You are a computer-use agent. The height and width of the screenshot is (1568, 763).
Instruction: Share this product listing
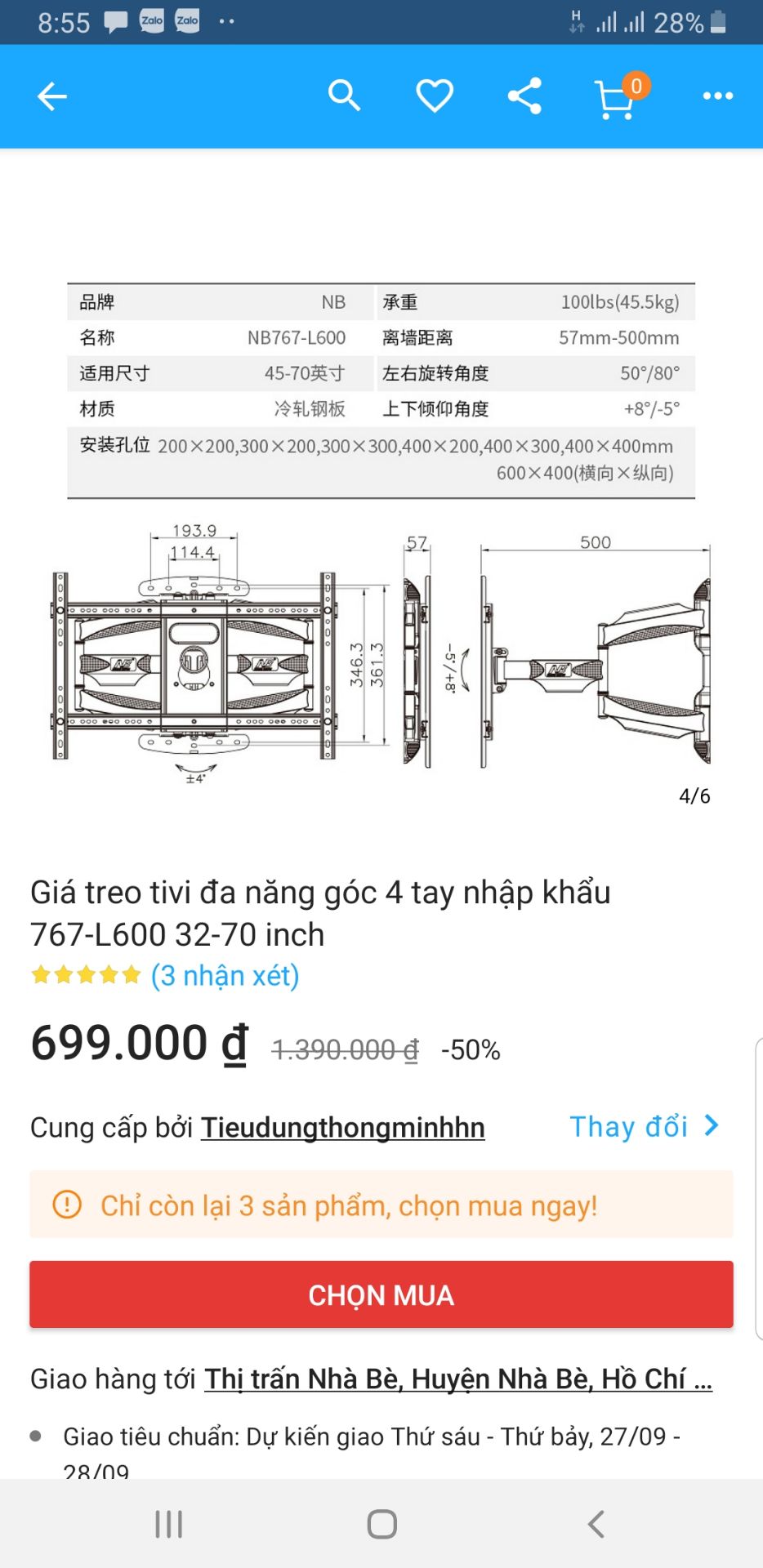coord(525,95)
